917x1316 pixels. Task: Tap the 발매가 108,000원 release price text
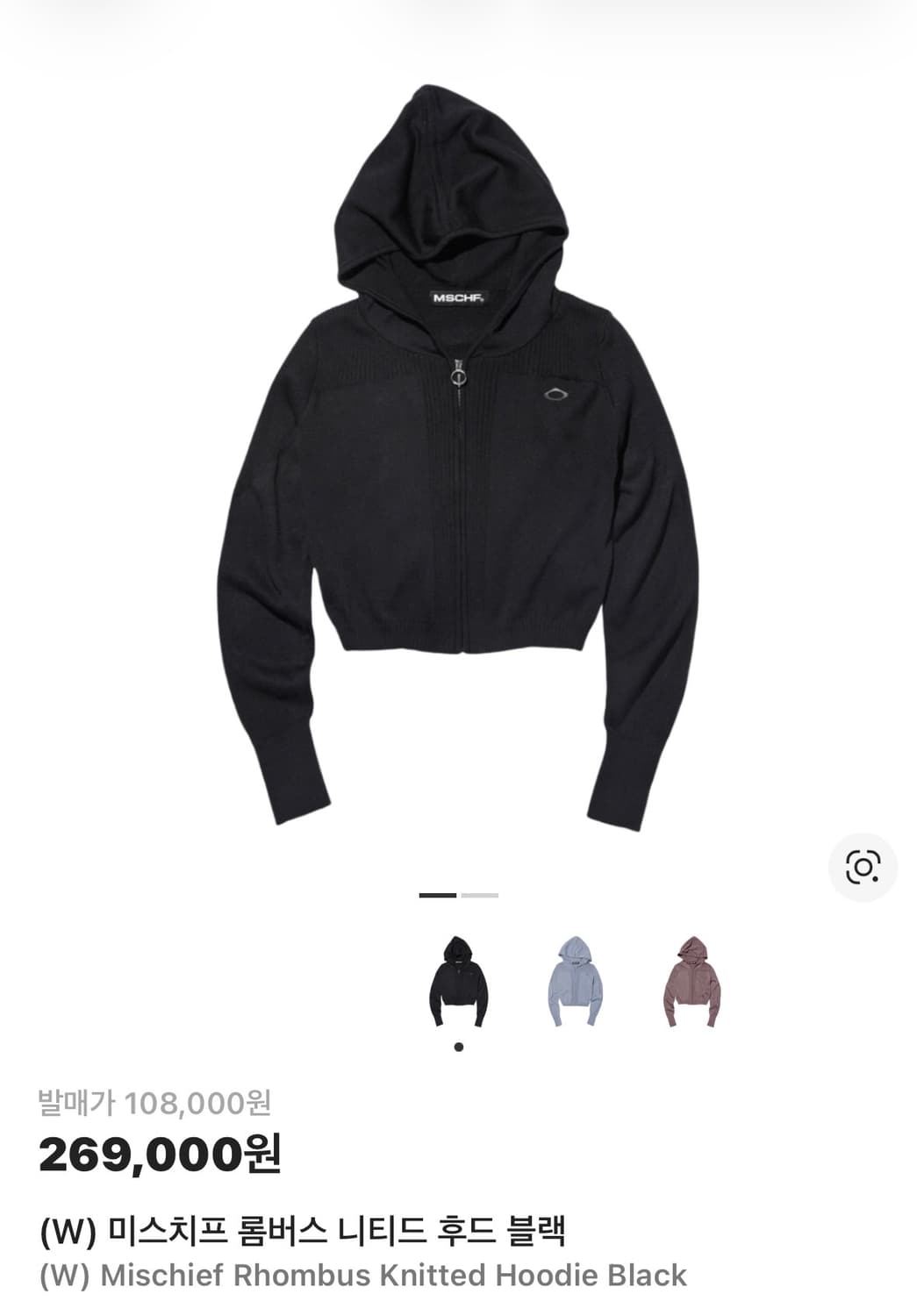154,1105
